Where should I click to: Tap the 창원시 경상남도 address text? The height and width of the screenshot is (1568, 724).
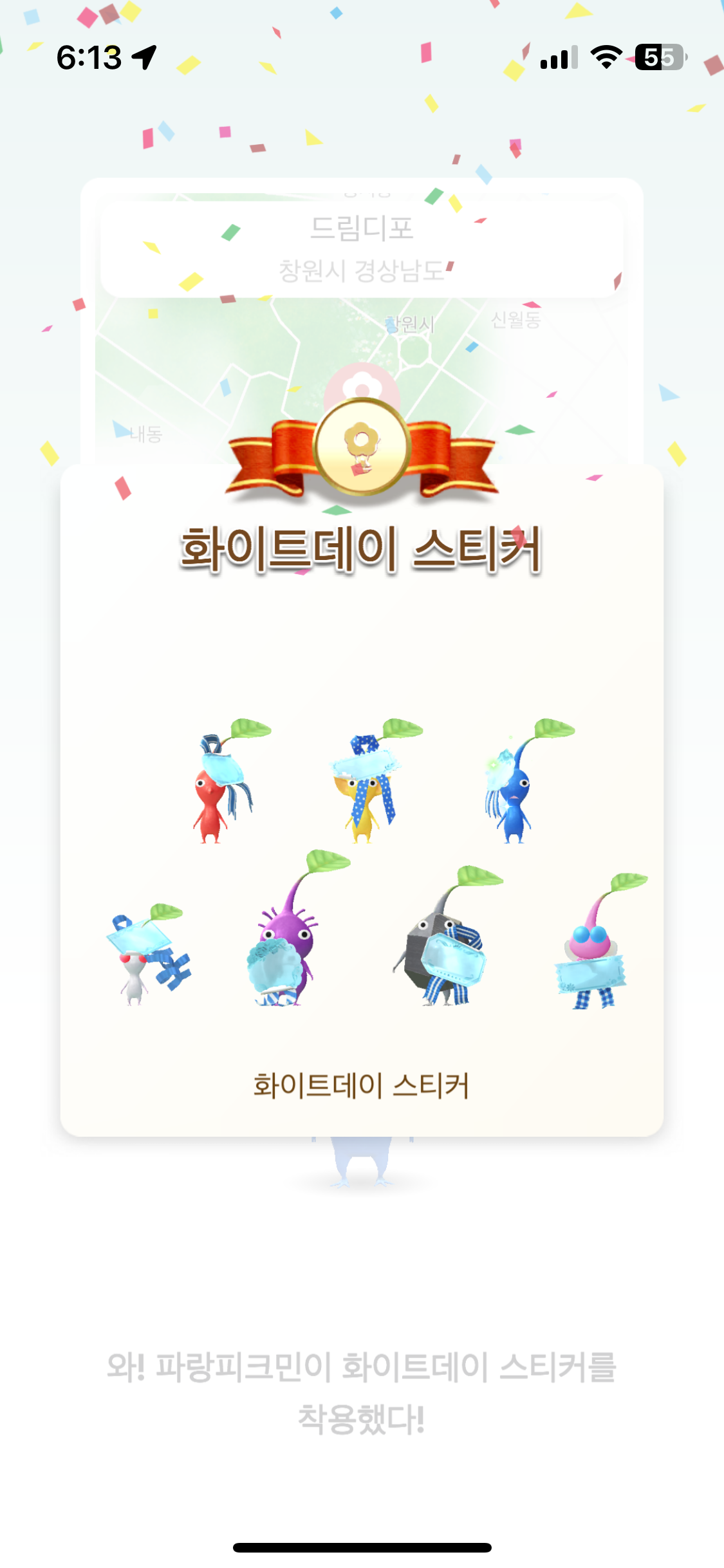[x=362, y=270]
